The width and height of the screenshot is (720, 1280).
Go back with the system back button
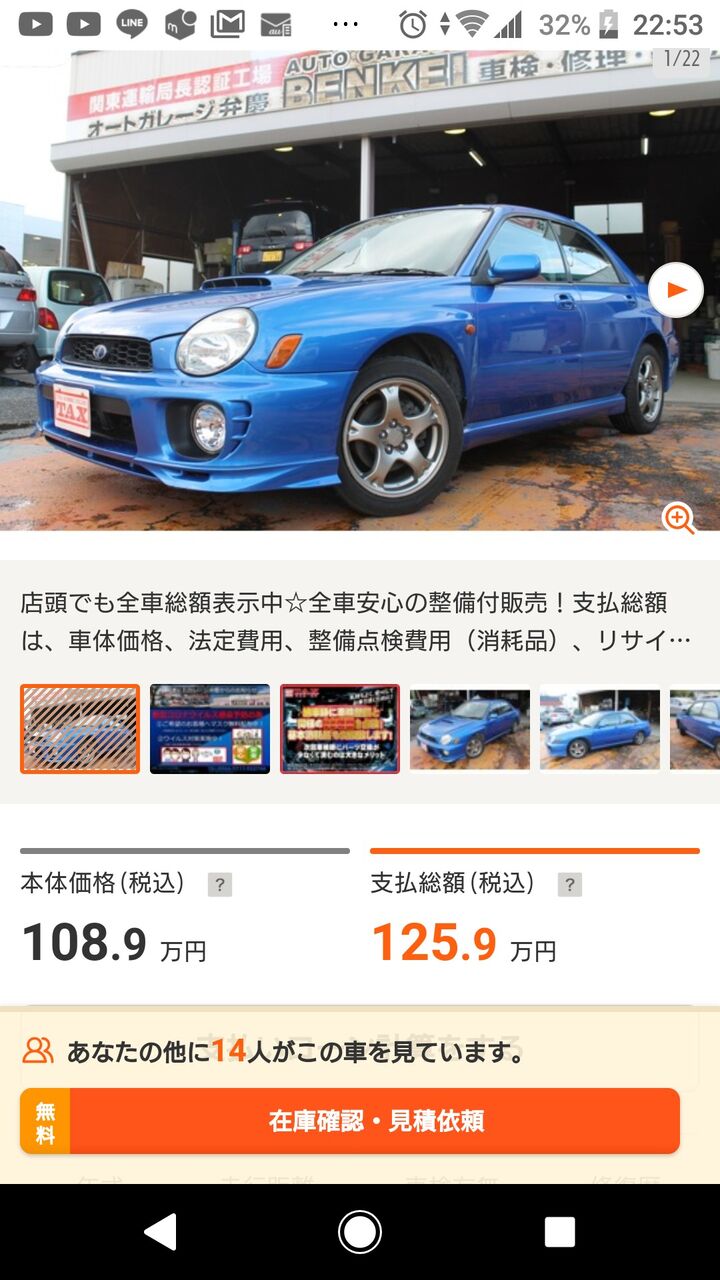[x=160, y=1232]
